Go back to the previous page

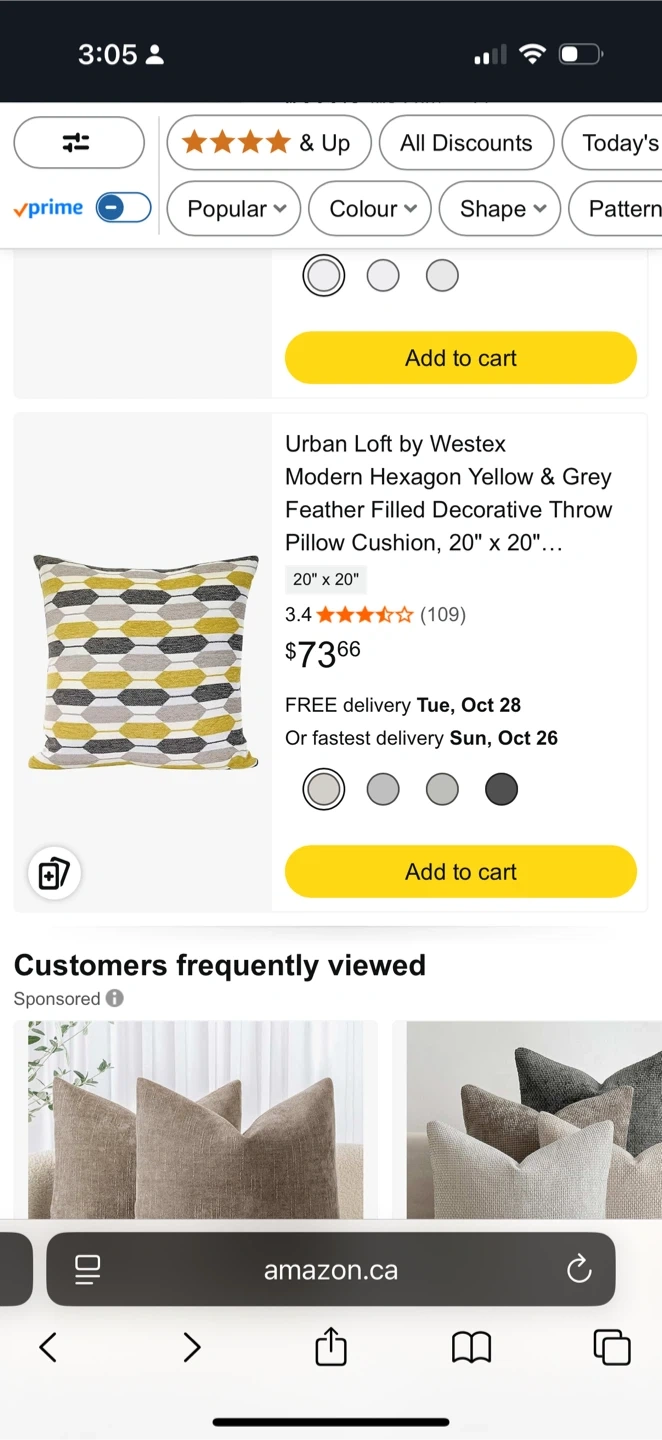coord(48,1348)
